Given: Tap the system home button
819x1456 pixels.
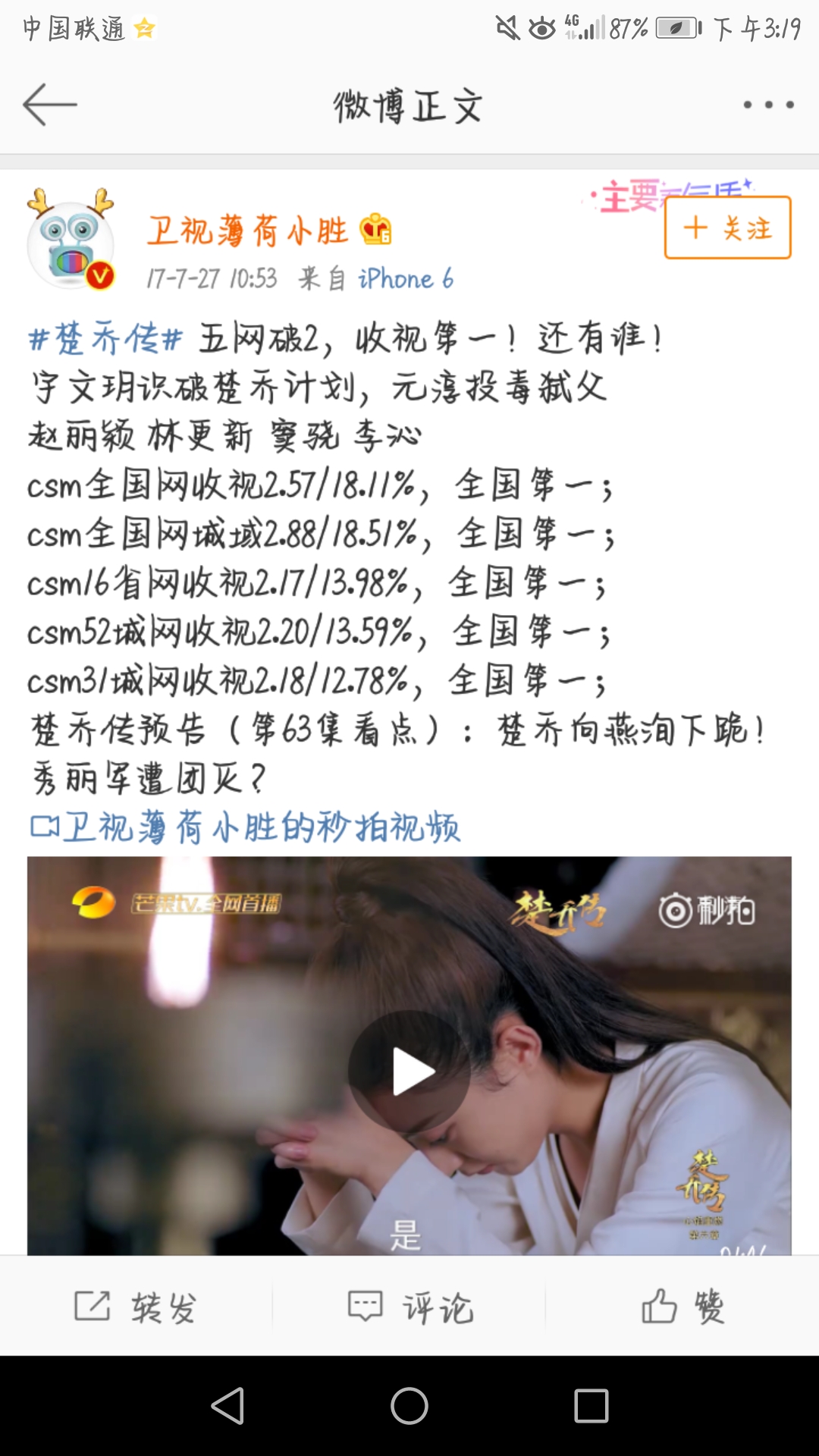Looking at the screenshot, I should [x=409, y=1406].
